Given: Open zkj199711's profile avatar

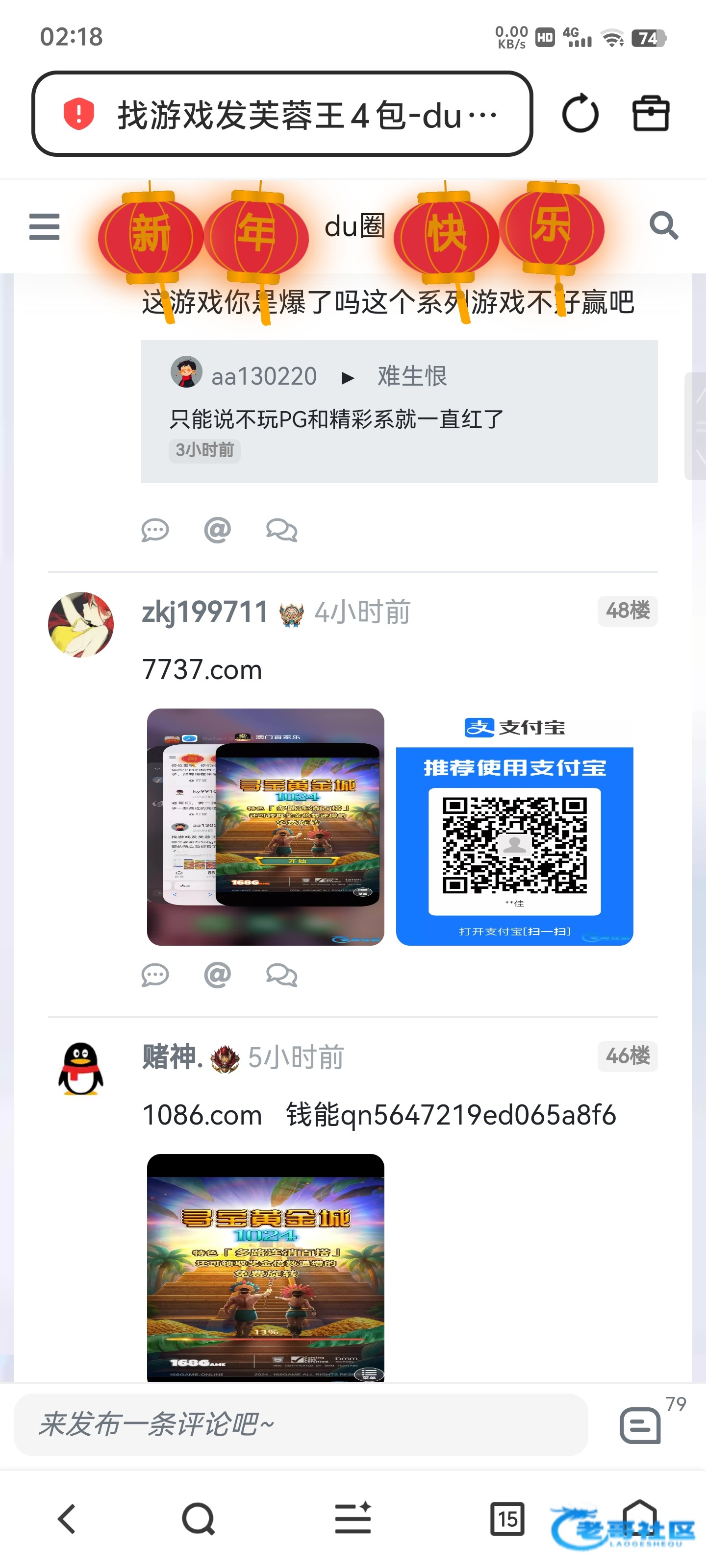Looking at the screenshot, I should pos(81,625).
